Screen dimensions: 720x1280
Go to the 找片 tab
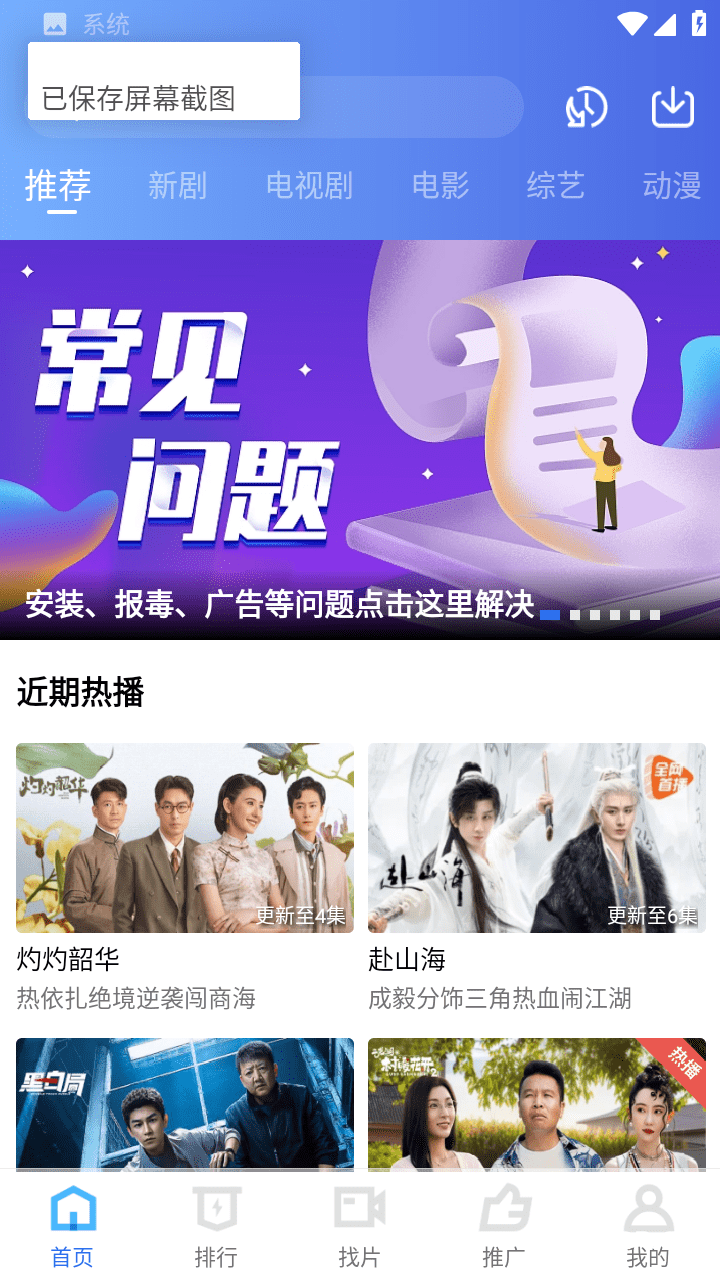click(359, 1226)
